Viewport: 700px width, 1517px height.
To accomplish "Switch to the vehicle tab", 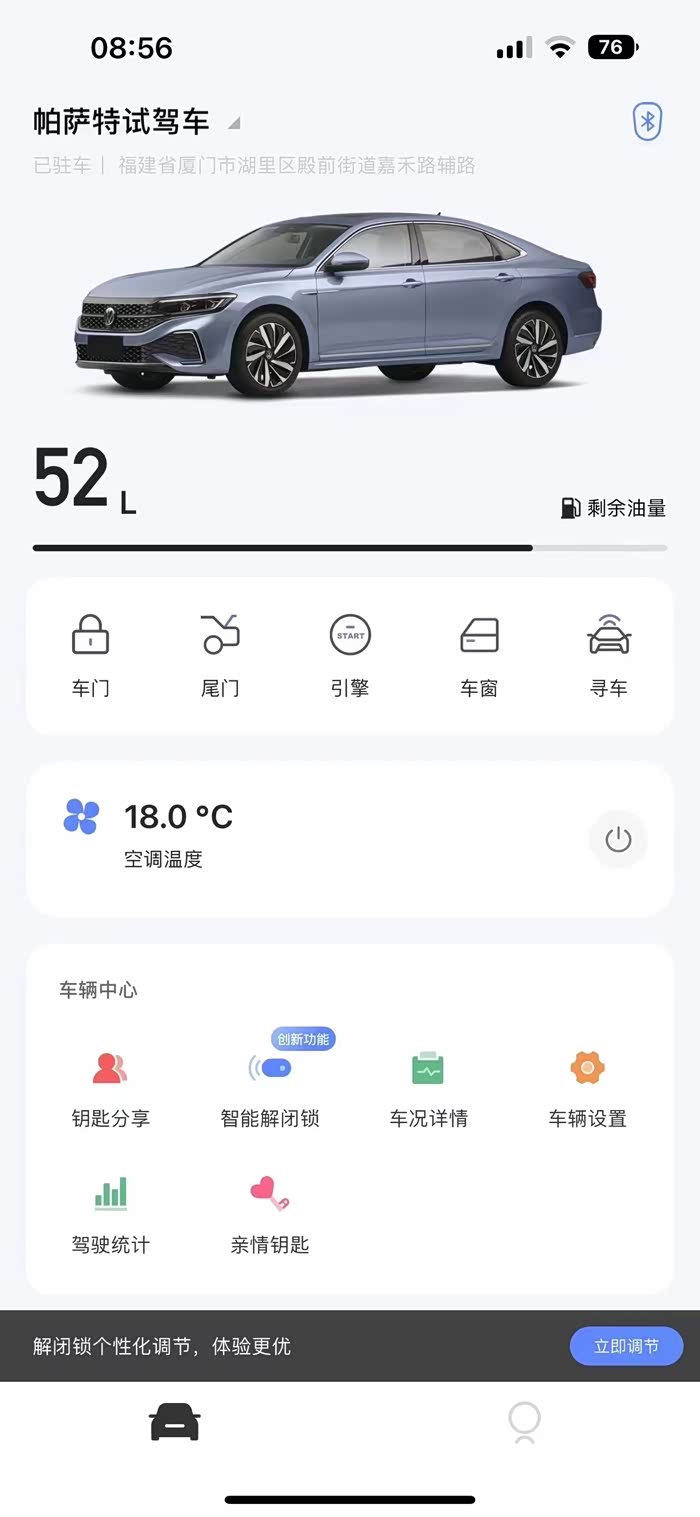I will pyautogui.click(x=175, y=1421).
